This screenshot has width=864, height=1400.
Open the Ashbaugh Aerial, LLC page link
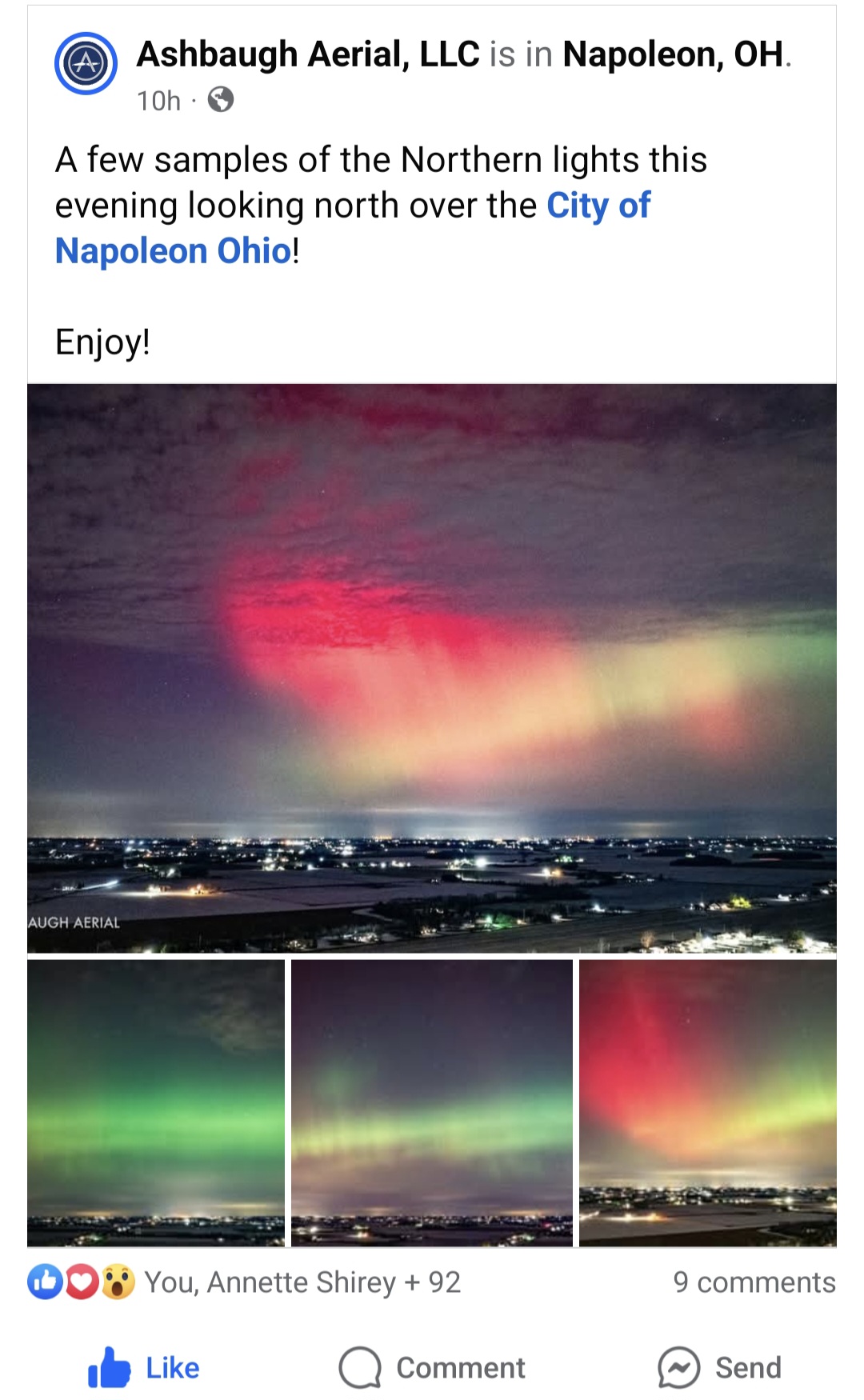pos(308,53)
